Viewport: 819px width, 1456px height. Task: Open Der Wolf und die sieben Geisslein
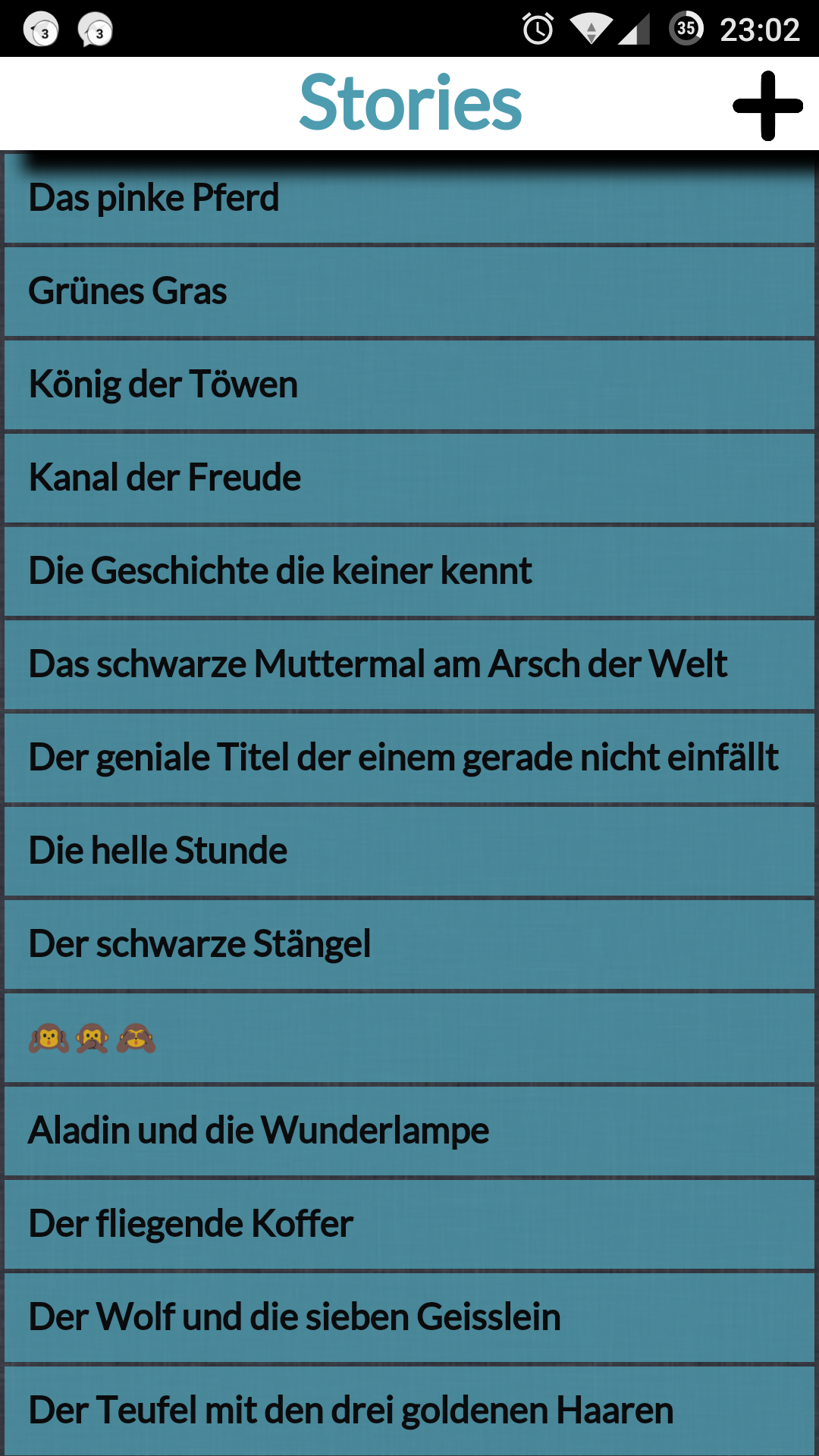click(409, 1318)
